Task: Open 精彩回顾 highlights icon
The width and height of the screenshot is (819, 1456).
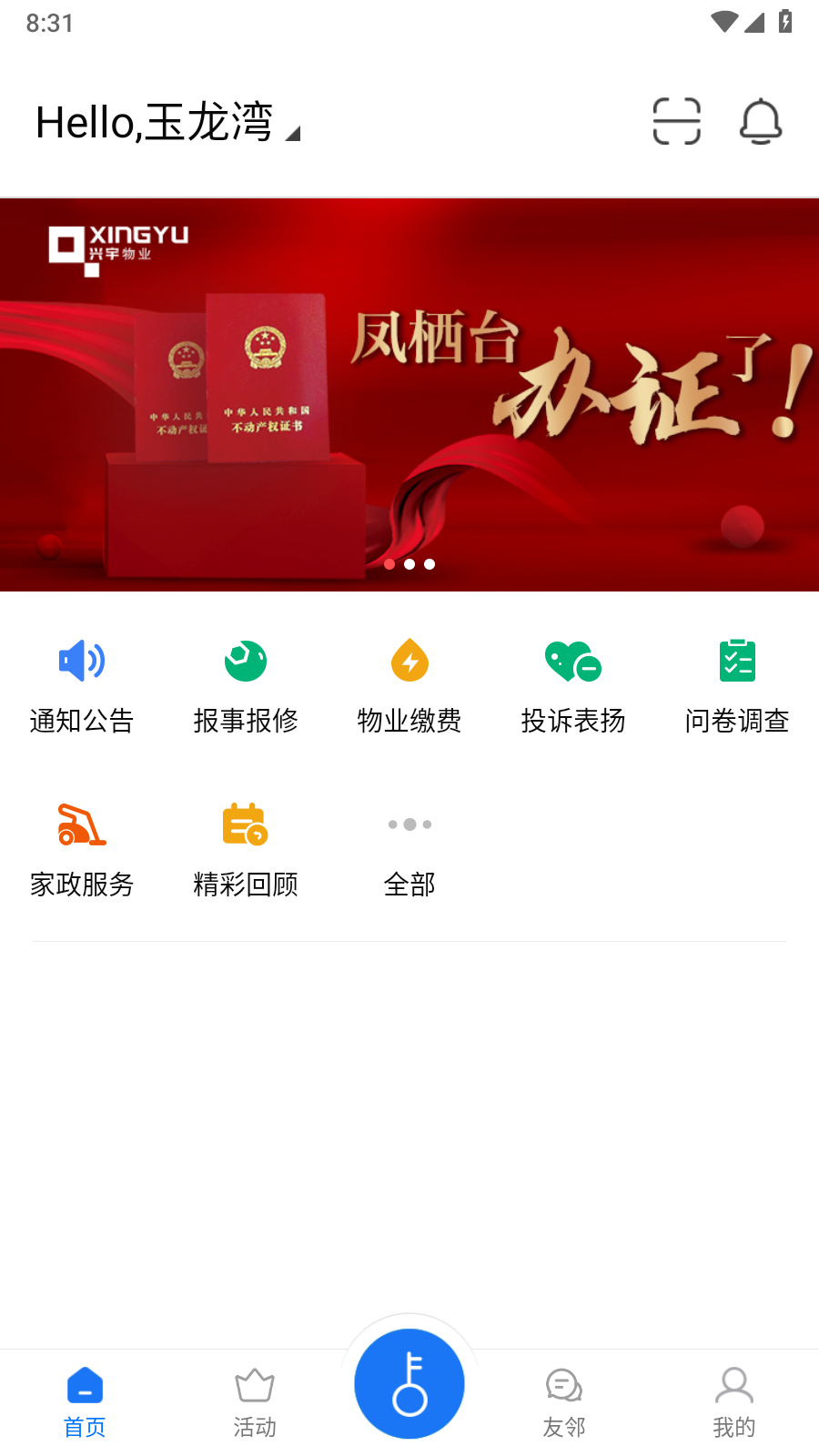Action: point(246,846)
